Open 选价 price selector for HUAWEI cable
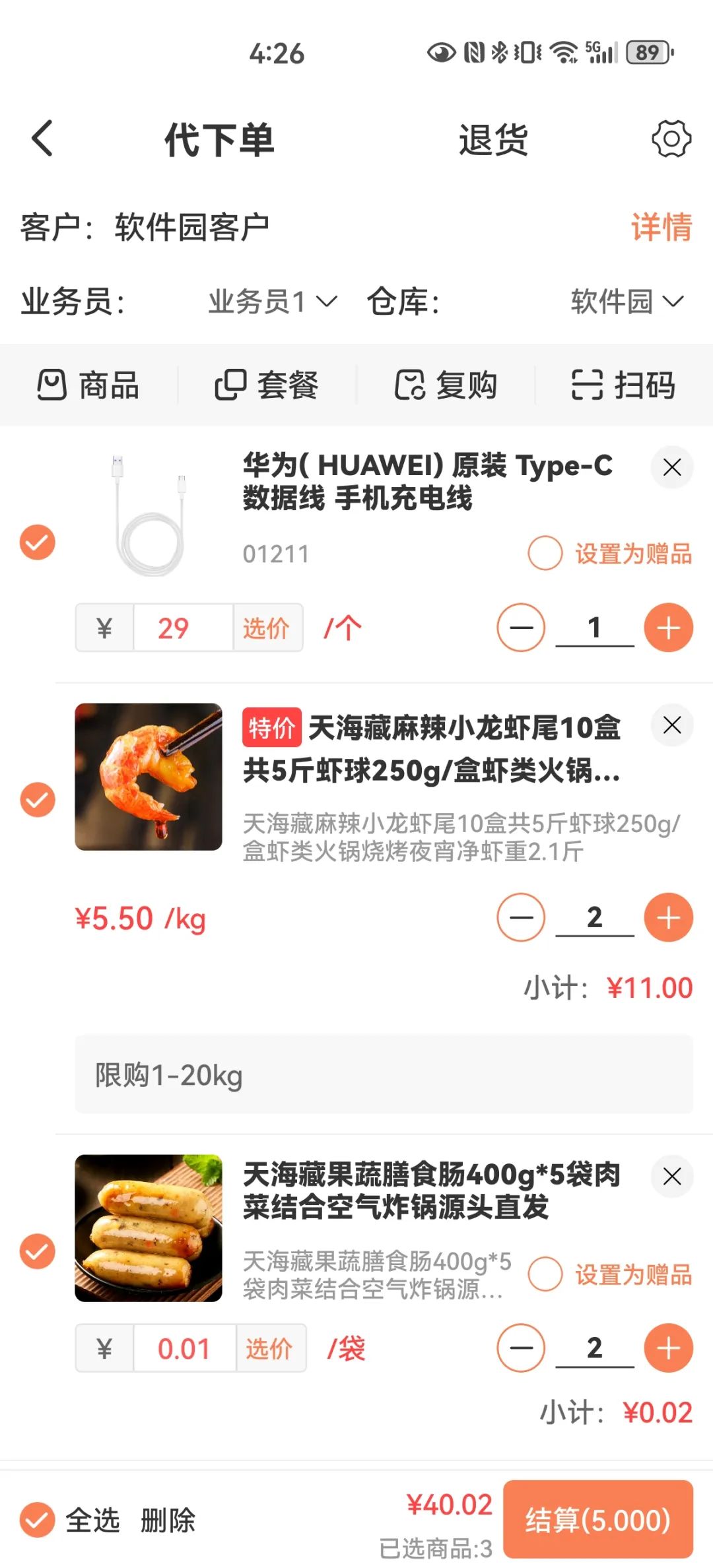 coord(267,628)
